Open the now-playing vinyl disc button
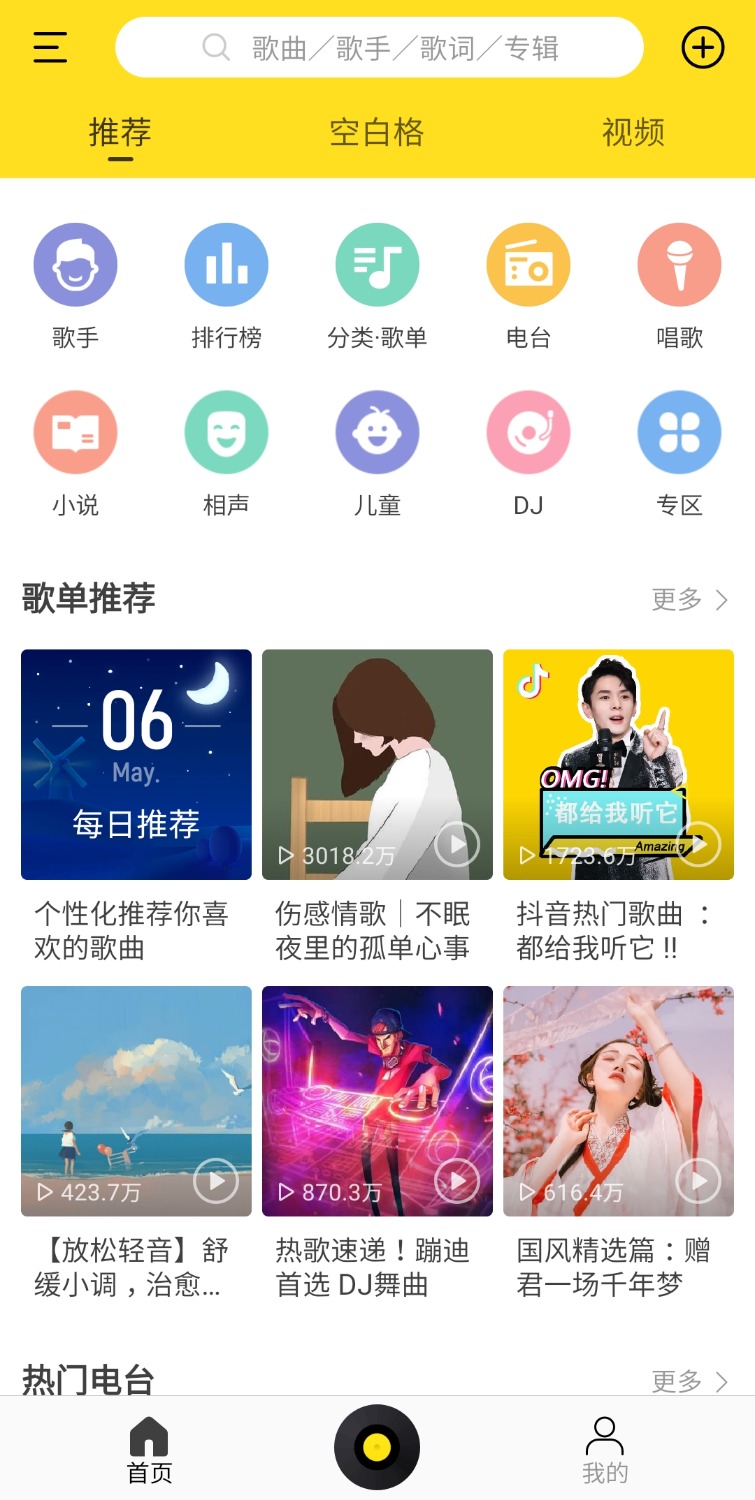Viewport: 755px width, 1500px height. 377,1447
